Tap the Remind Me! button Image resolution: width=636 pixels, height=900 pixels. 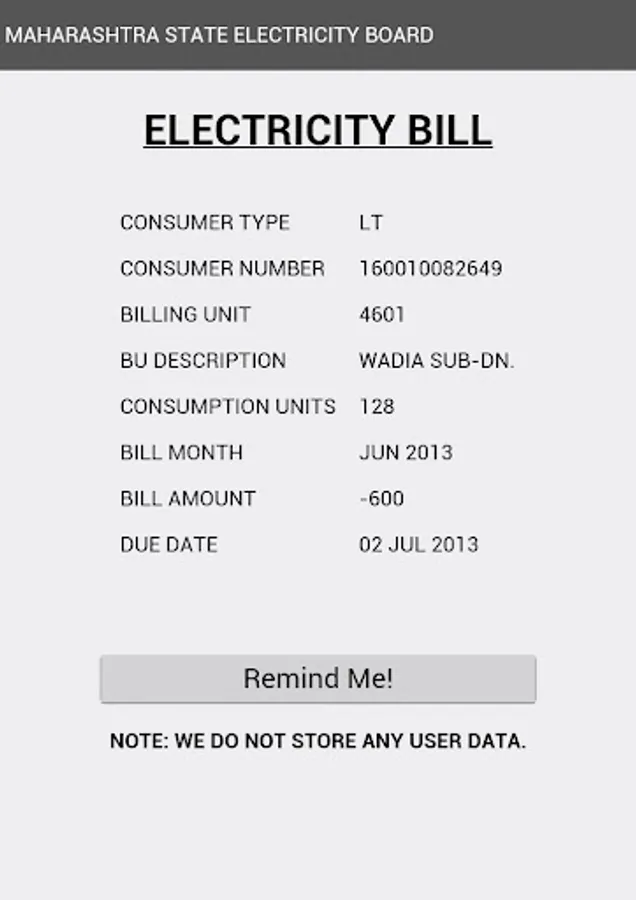[x=318, y=679]
